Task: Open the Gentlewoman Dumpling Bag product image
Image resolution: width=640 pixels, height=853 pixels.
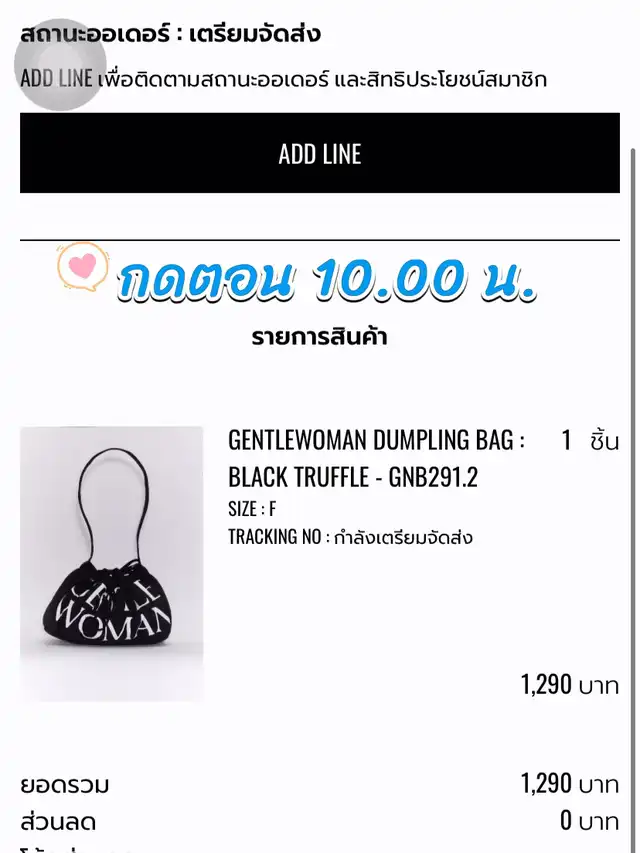Action: [112, 564]
